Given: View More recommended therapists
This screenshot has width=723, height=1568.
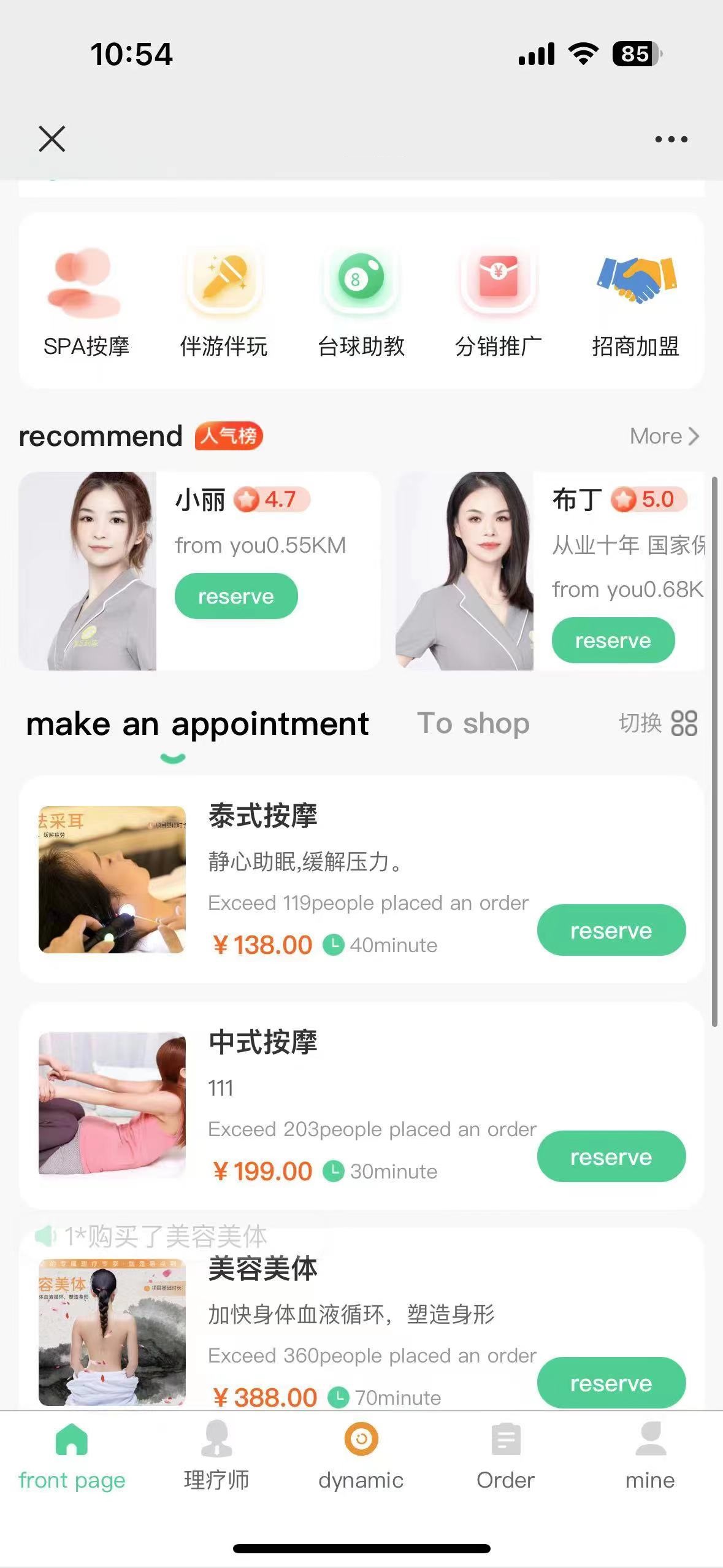Looking at the screenshot, I should click(x=664, y=436).
